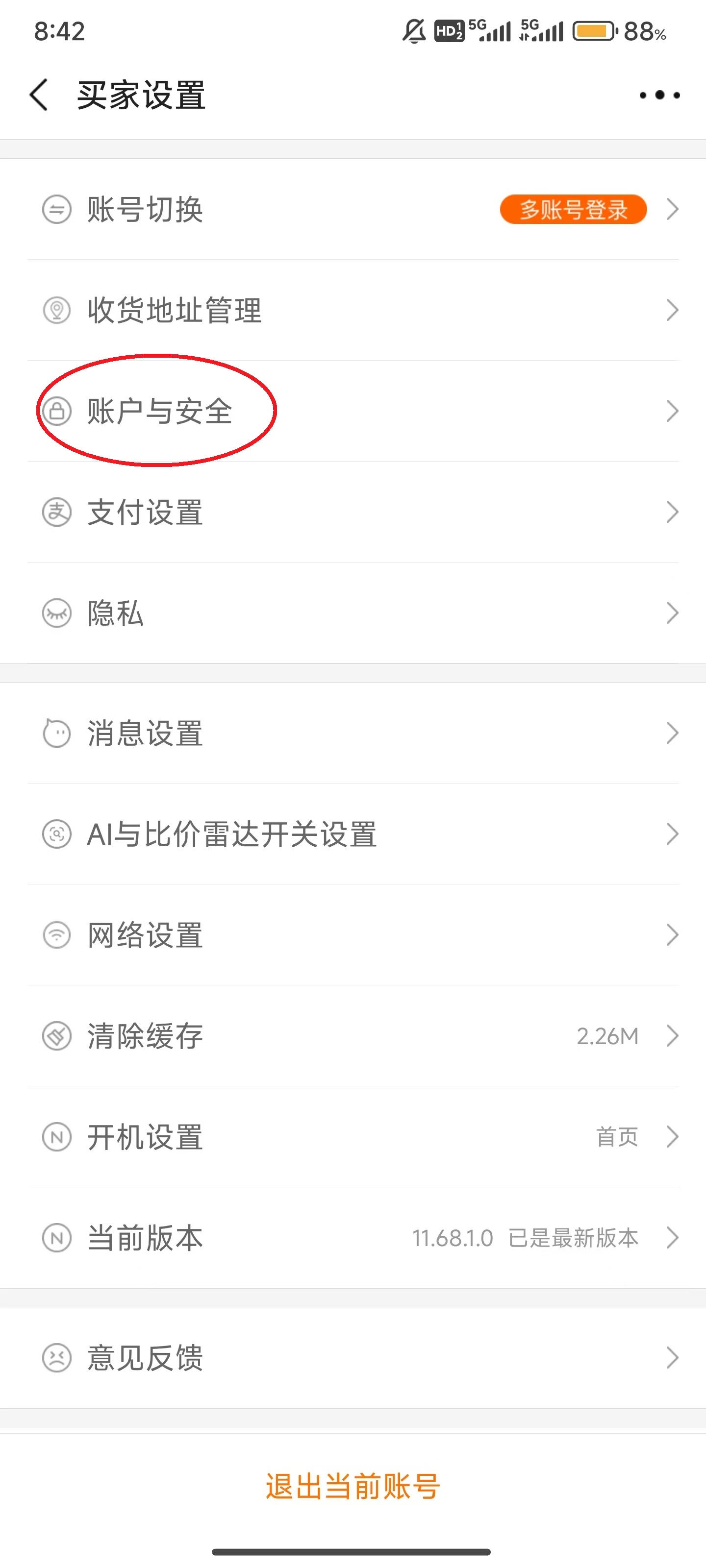Expand the 收货地址管理 row chevron
The image size is (706, 1568).
(x=672, y=311)
